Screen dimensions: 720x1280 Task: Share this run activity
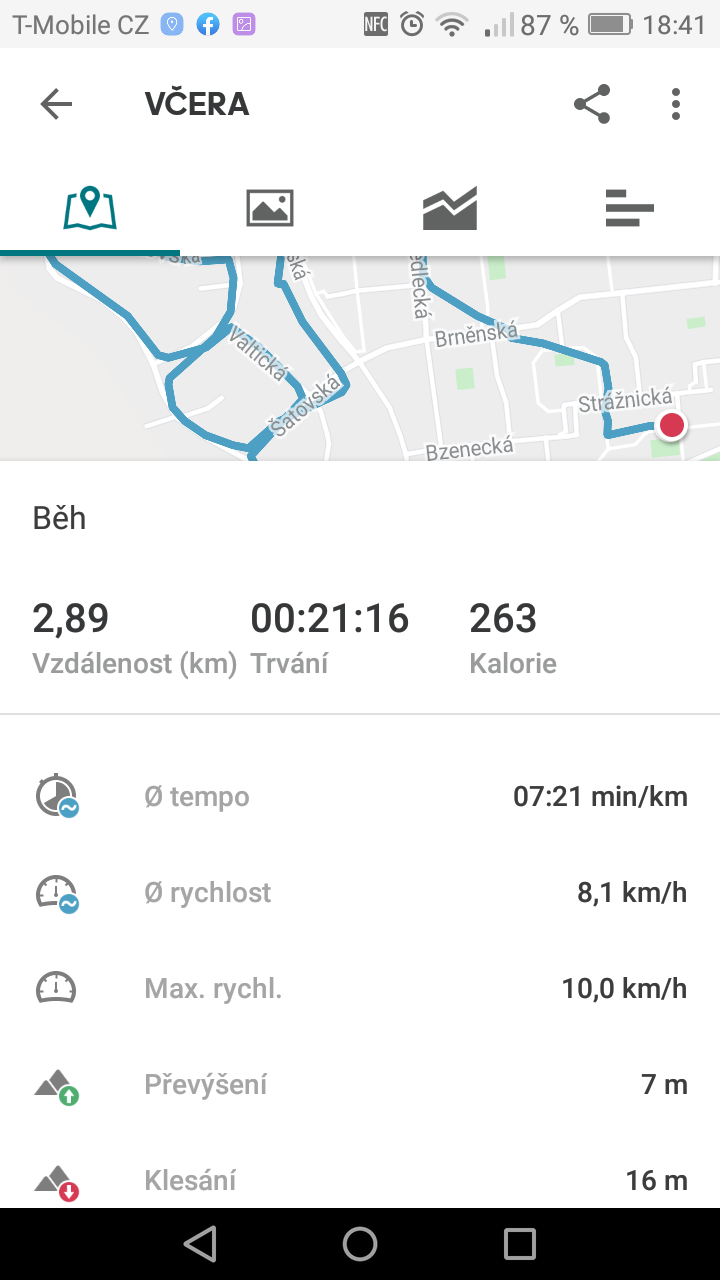592,104
